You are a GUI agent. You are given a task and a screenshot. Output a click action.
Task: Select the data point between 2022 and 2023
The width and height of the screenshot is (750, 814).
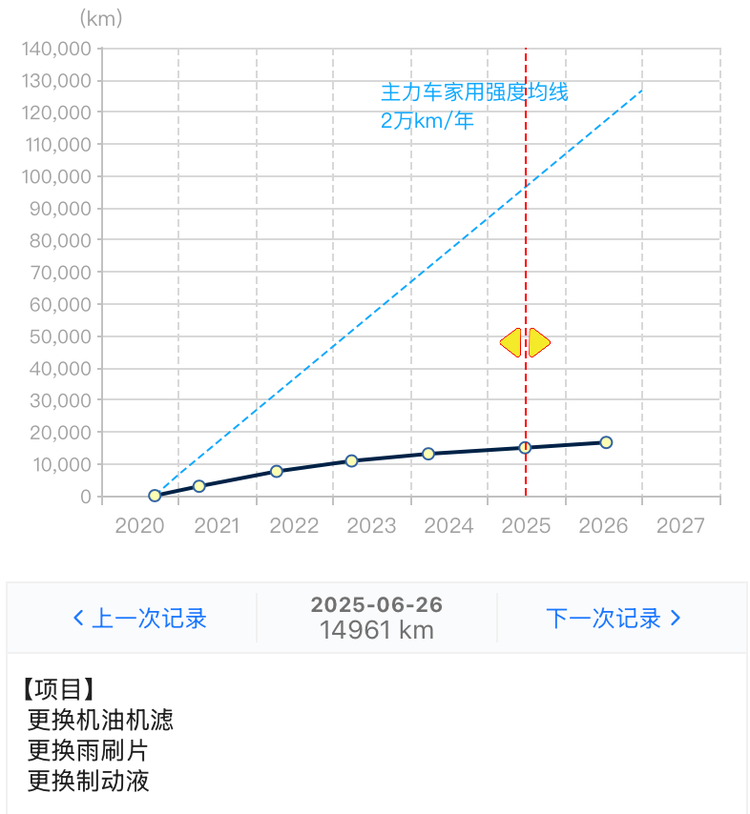pyautogui.click(x=277, y=471)
